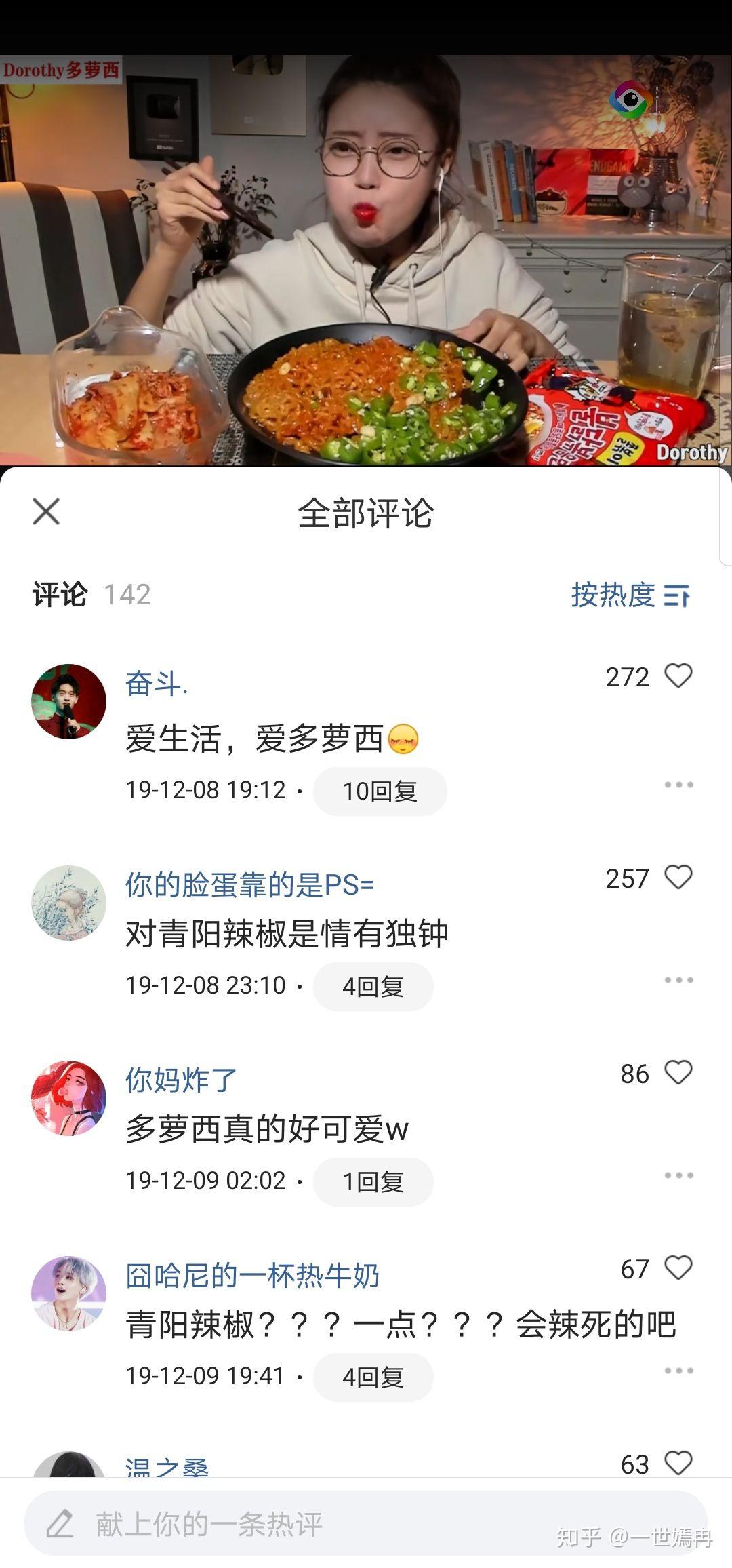Open profile of username 你妈炸了
The width and height of the screenshot is (732, 1568).
[x=181, y=1080]
